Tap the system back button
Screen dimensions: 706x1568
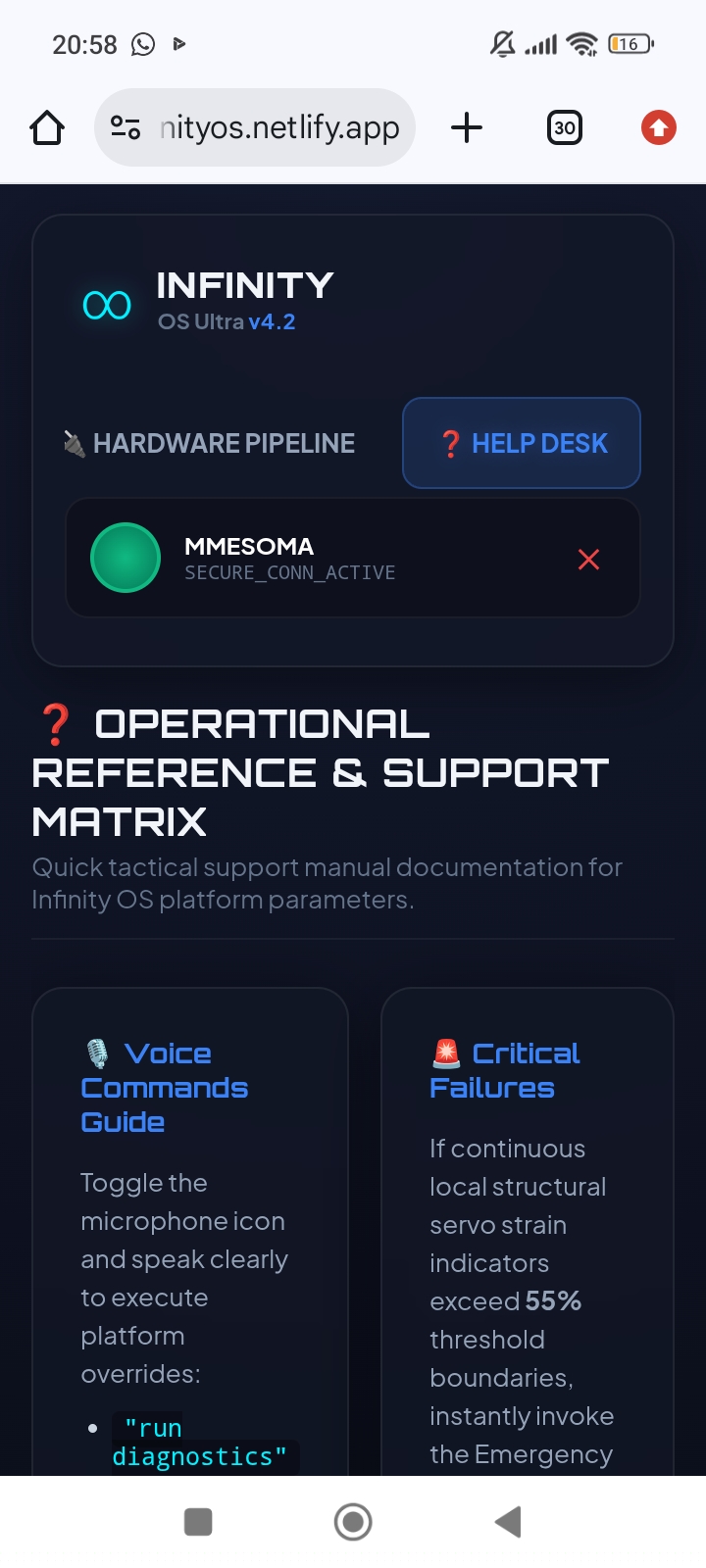tap(508, 1522)
